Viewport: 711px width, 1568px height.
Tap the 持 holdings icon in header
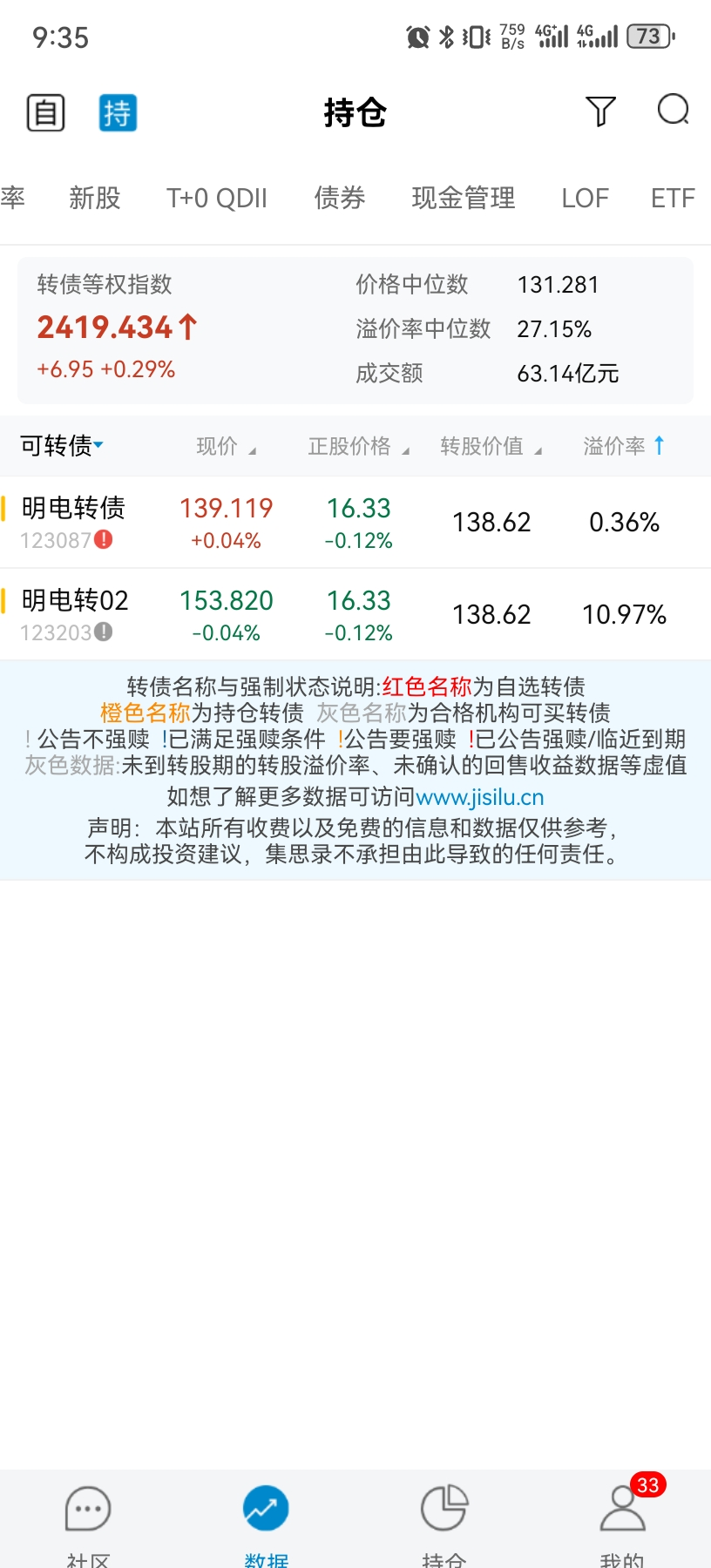click(x=118, y=113)
